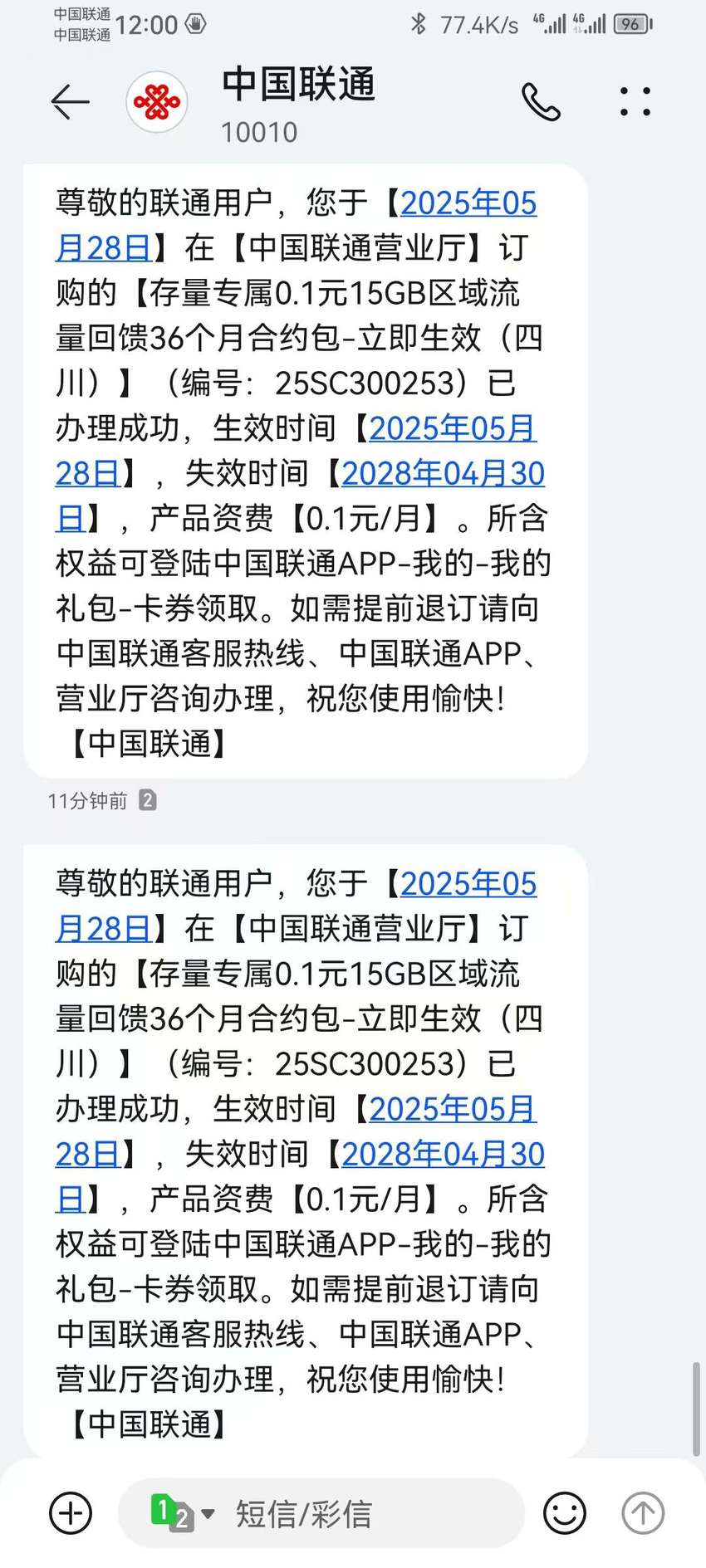Call 10010 with the phone icon
This screenshot has width=706, height=1568.
pos(541,102)
